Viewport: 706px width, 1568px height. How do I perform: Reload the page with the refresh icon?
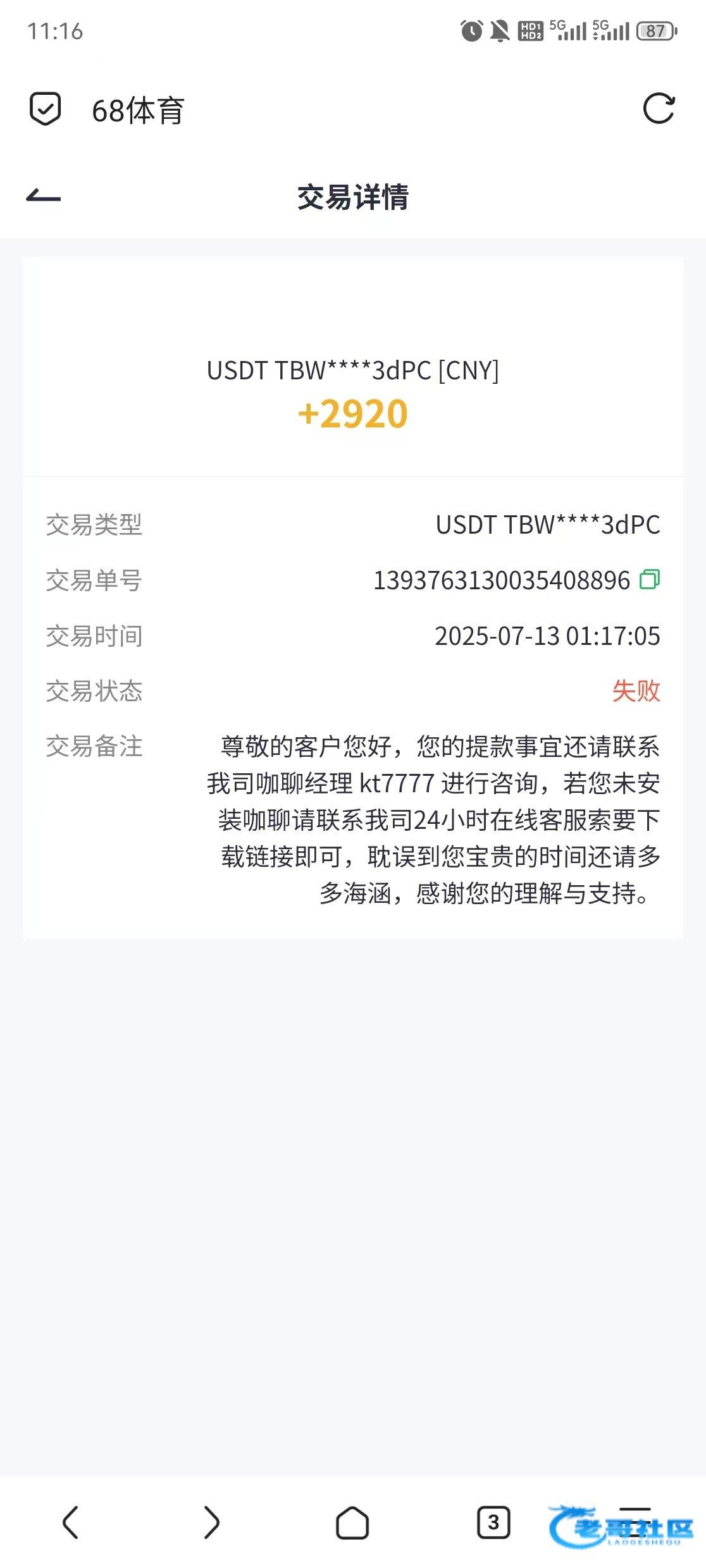tap(659, 109)
